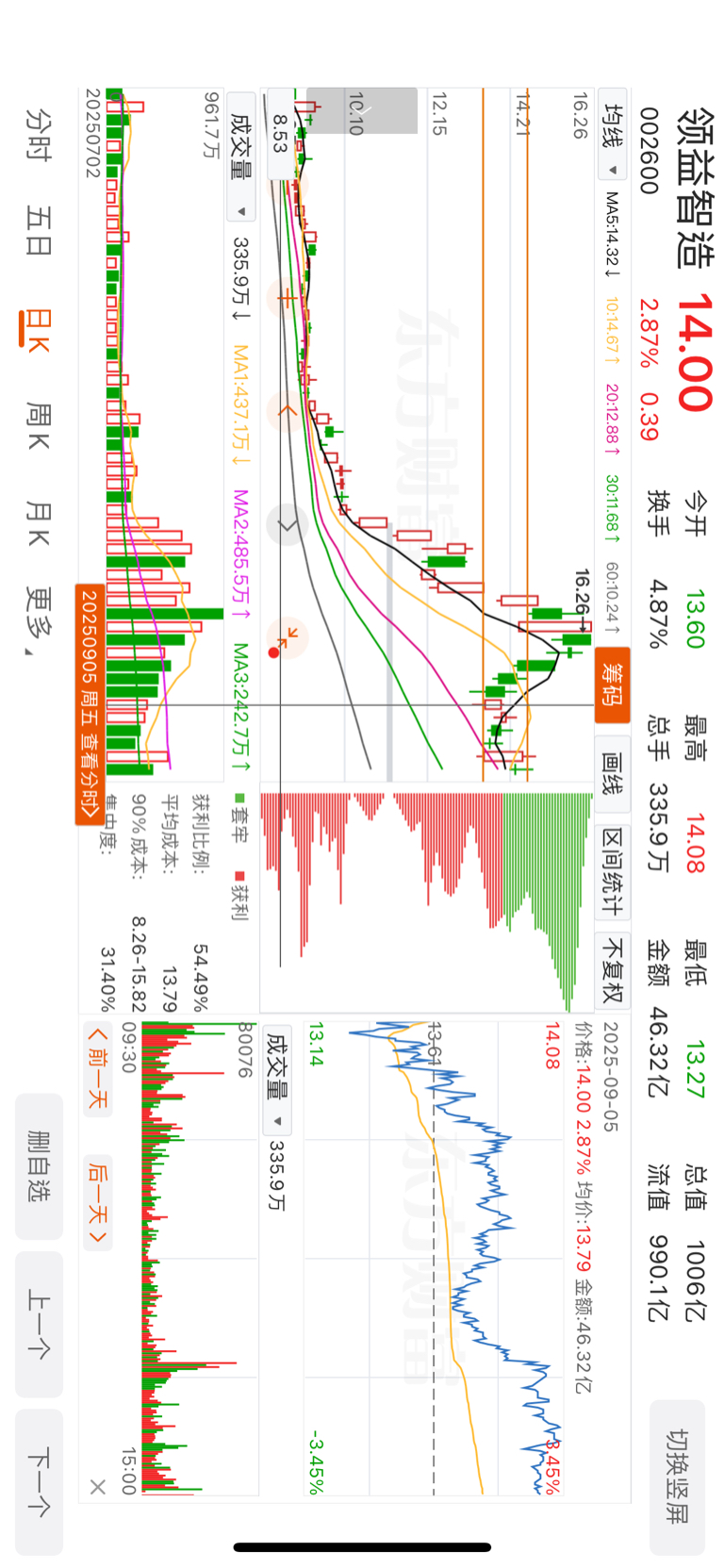Tap 20250905 周五 查看分时 label
The height and width of the screenshot is (1568, 724).
[90, 703]
